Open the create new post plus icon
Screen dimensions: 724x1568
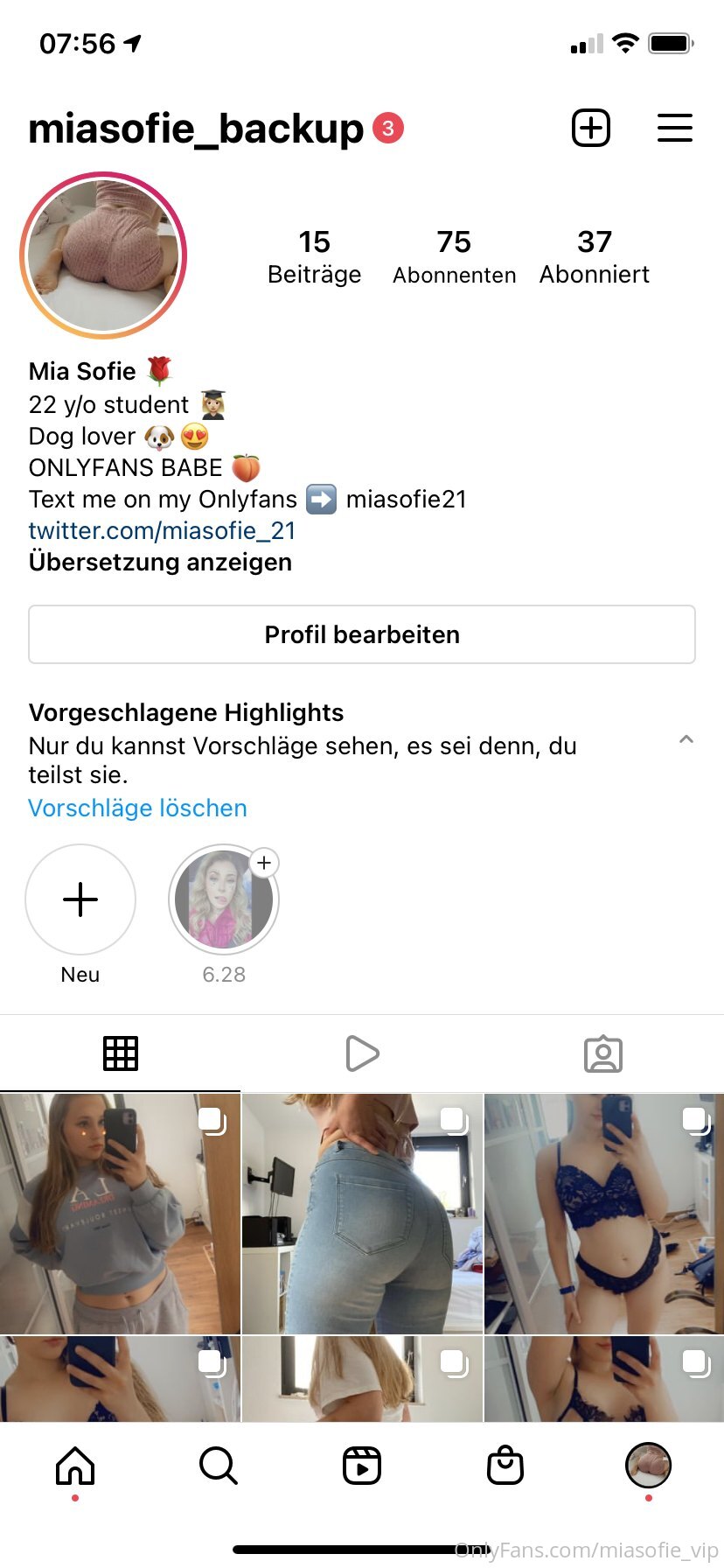coord(591,129)
